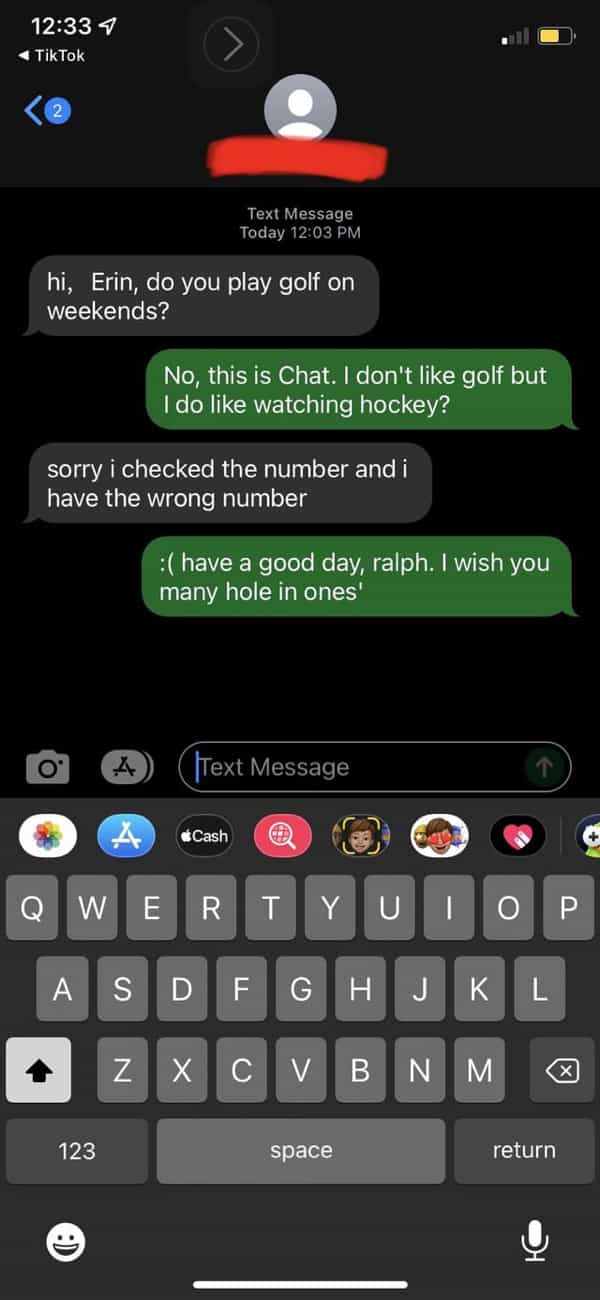Open Memoji Stickers with heart eyes
Image resolution: width=600 pixels, height=1300 pixels.
coord(440,836)
